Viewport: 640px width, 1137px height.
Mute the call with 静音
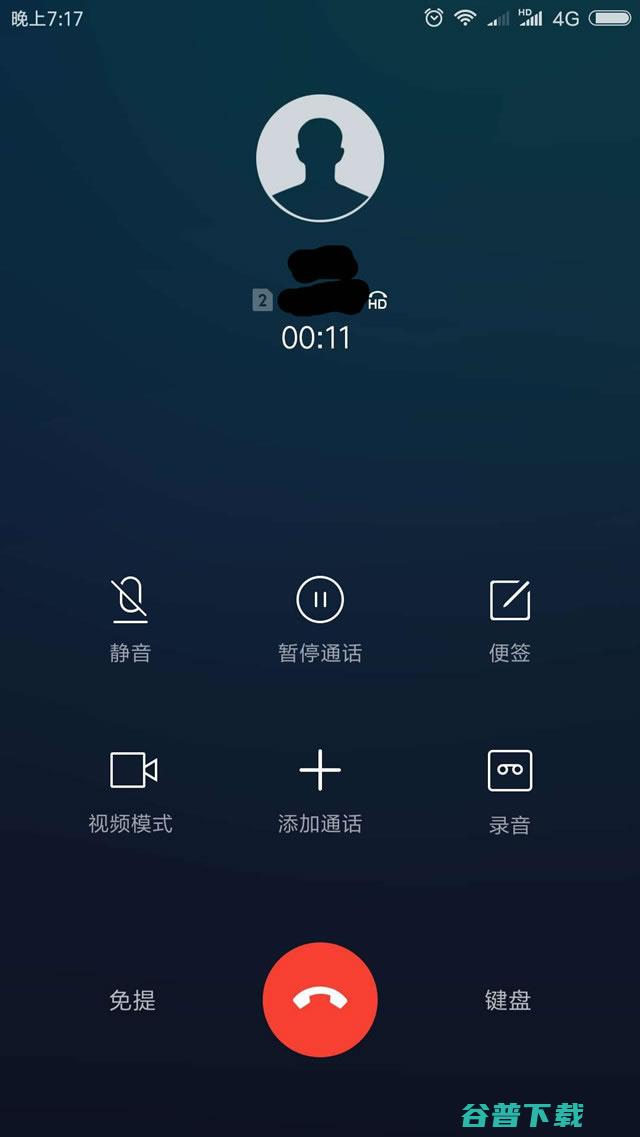[130, 621]
